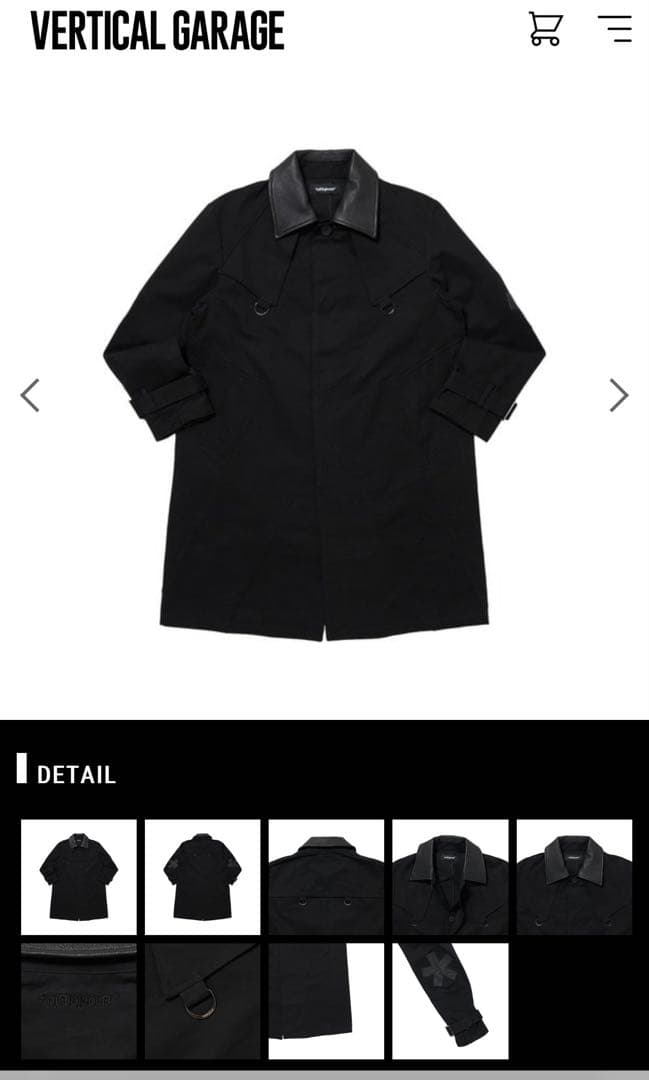Show the next product image

[619, 396]
